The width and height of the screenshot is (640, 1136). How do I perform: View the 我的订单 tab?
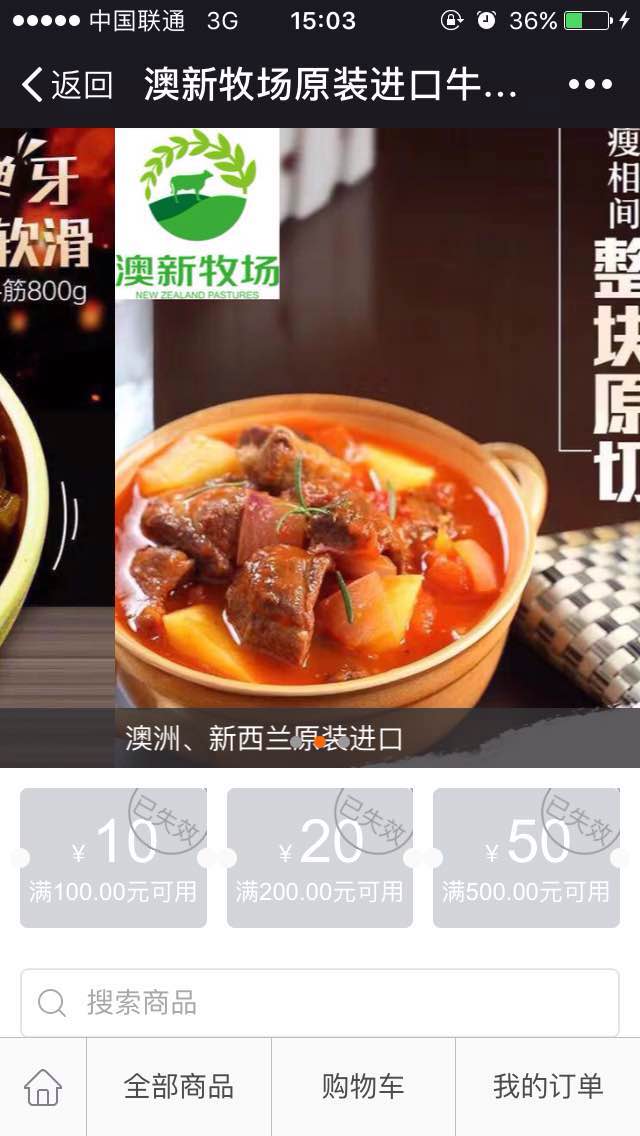pos(548,1086)
